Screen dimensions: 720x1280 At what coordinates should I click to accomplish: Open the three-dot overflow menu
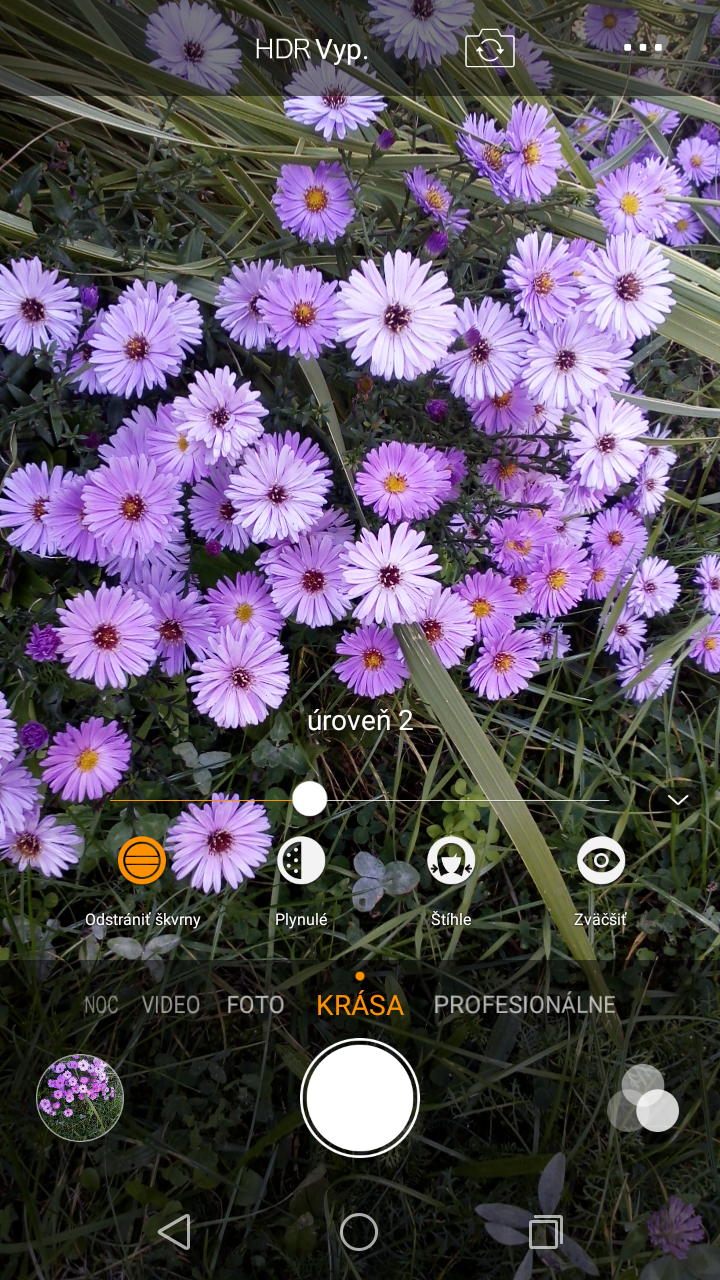(x=643, y=47)
